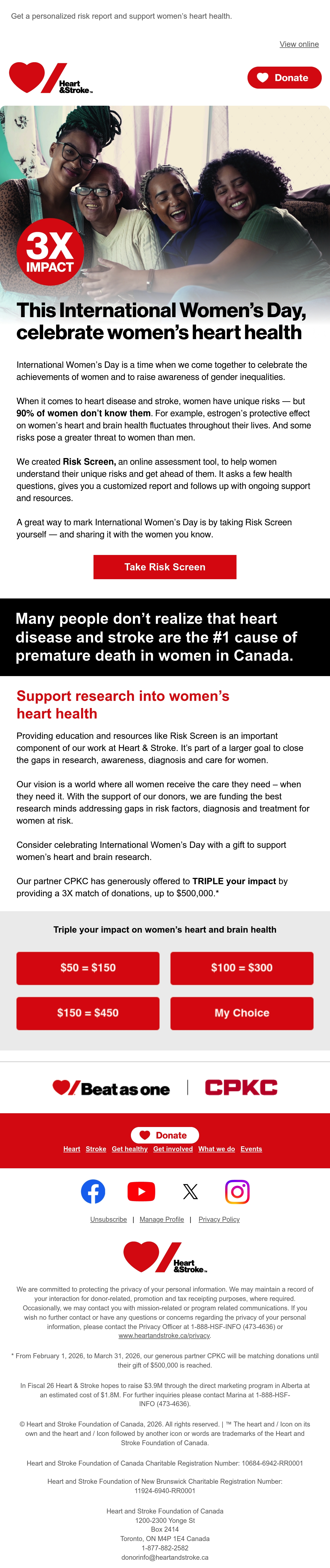
Task: Open the Privacy Policy link
Action: [219, 1219]
